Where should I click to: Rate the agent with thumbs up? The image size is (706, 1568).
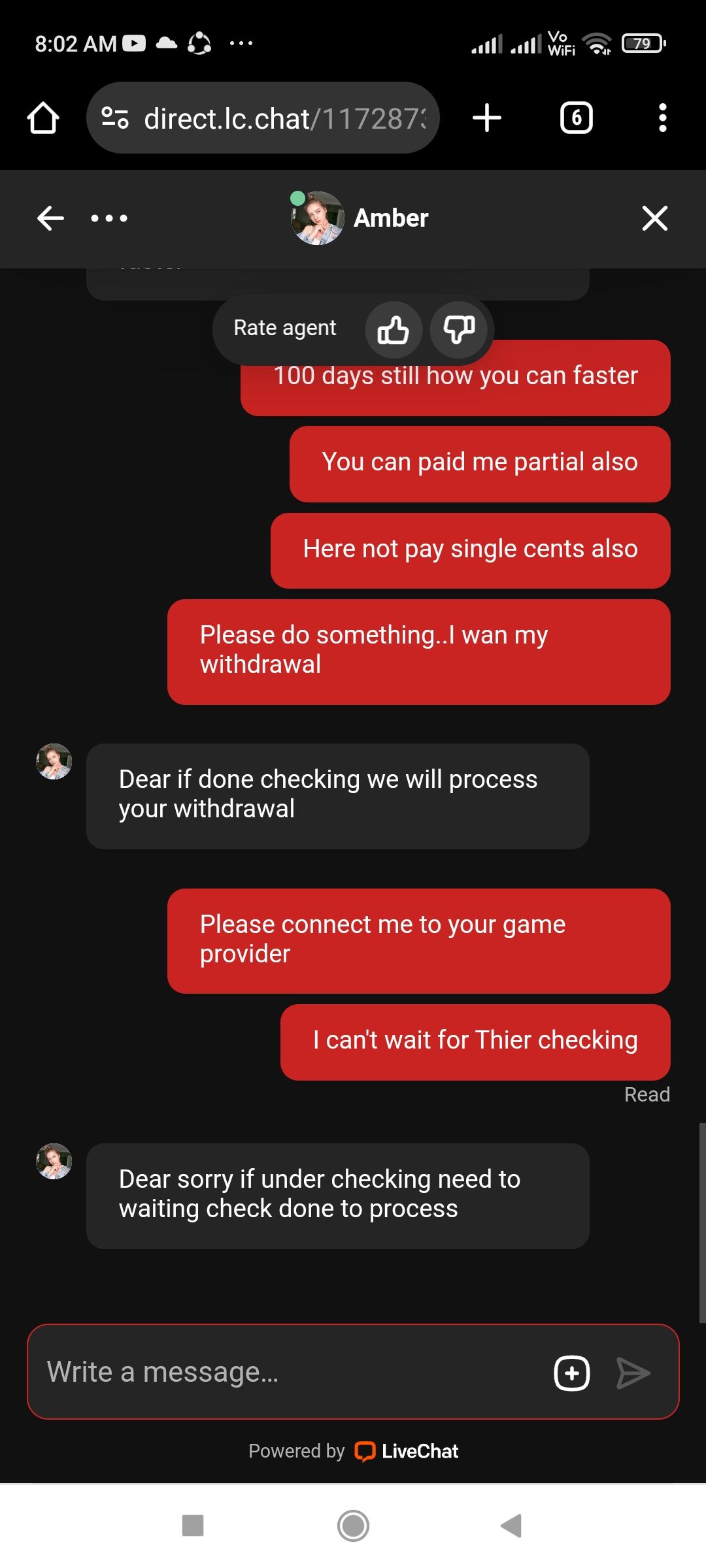[393, 330]
